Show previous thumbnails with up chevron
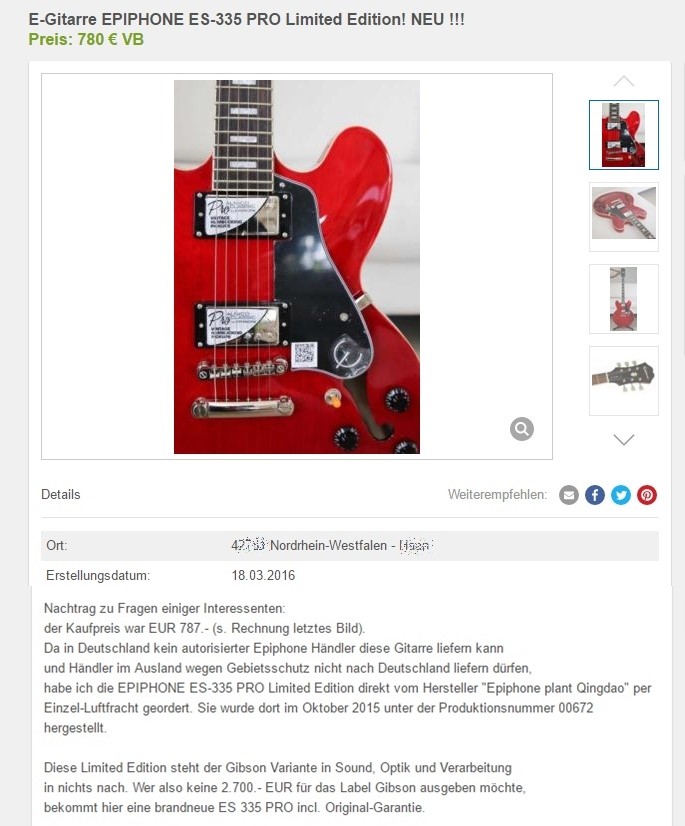Screen dimensions: 685x826 click(623, 81)
